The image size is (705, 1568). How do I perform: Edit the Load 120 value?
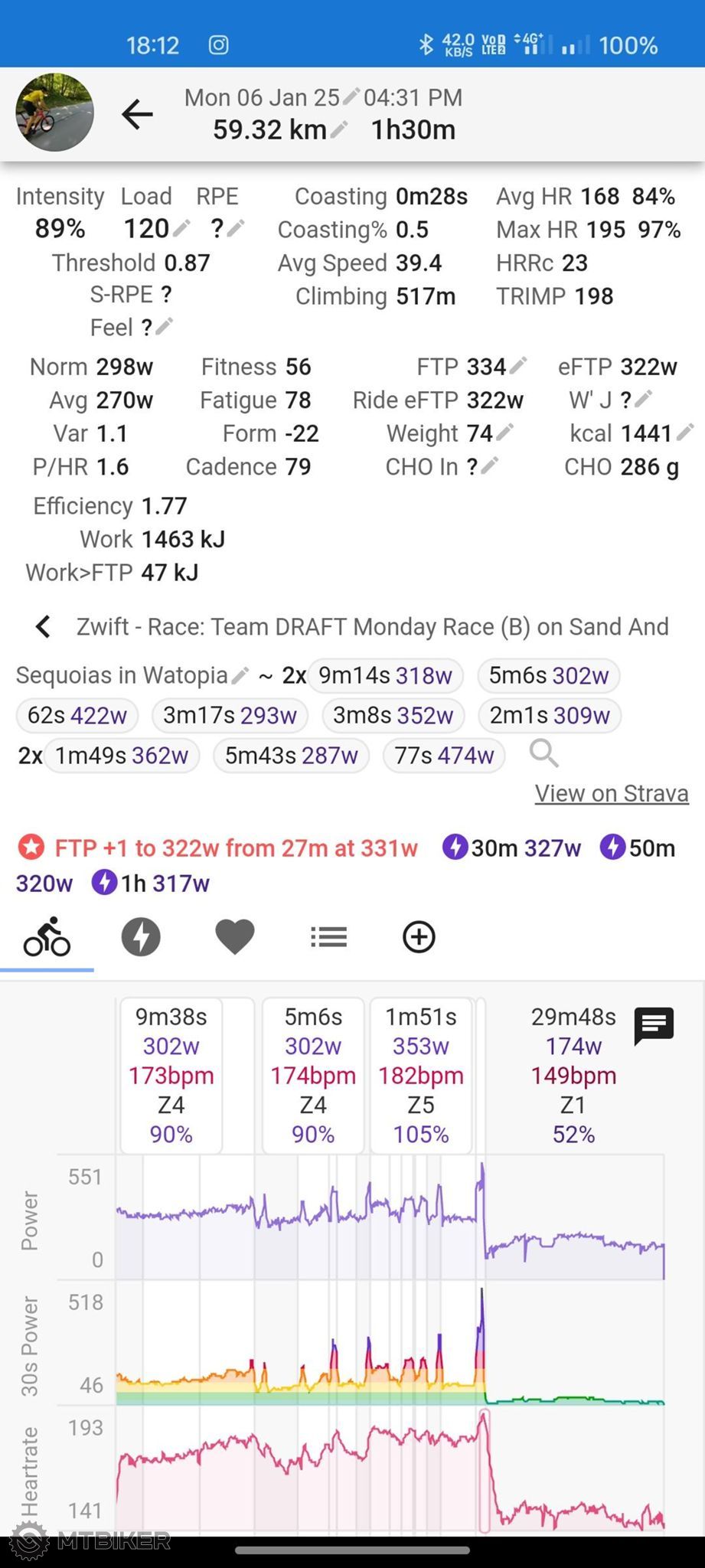click(x=181, y=228)
